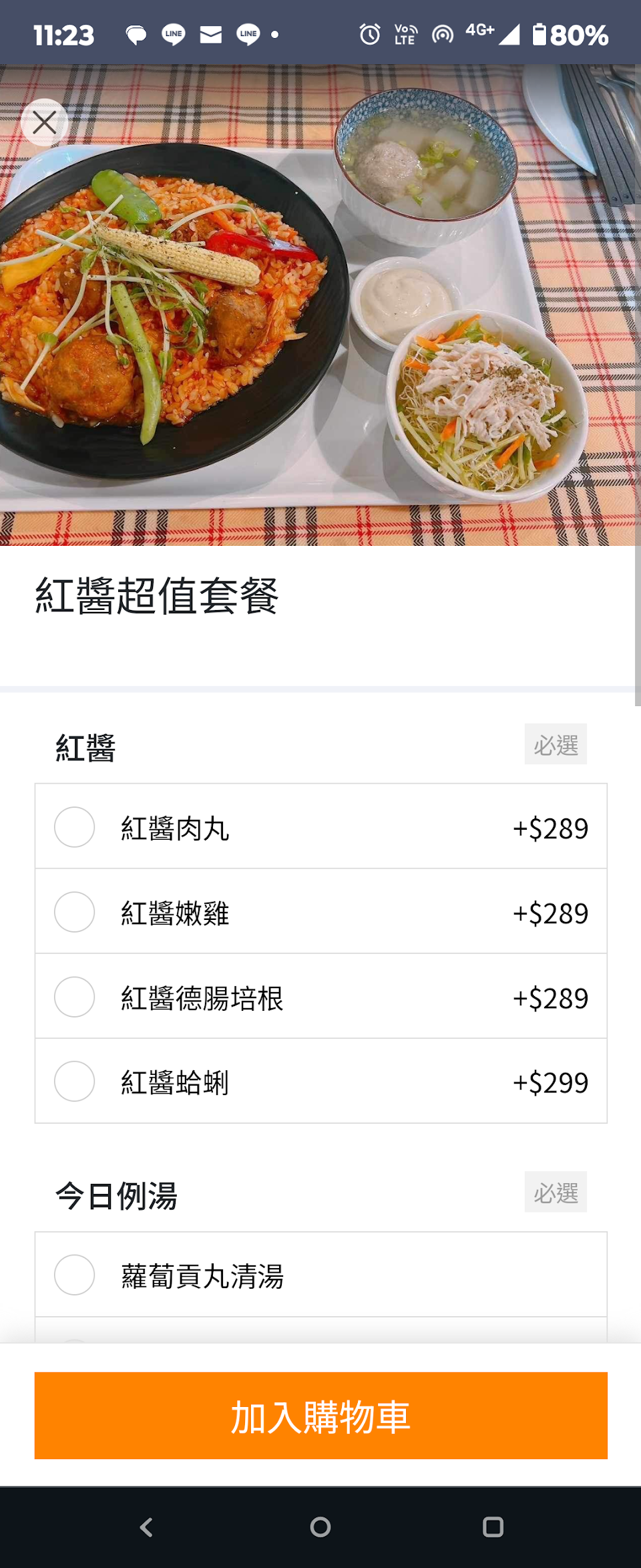Select 紅醬蛤蜊 for +$299
The image size is (641, 1568).
(x=74, y=1081)
